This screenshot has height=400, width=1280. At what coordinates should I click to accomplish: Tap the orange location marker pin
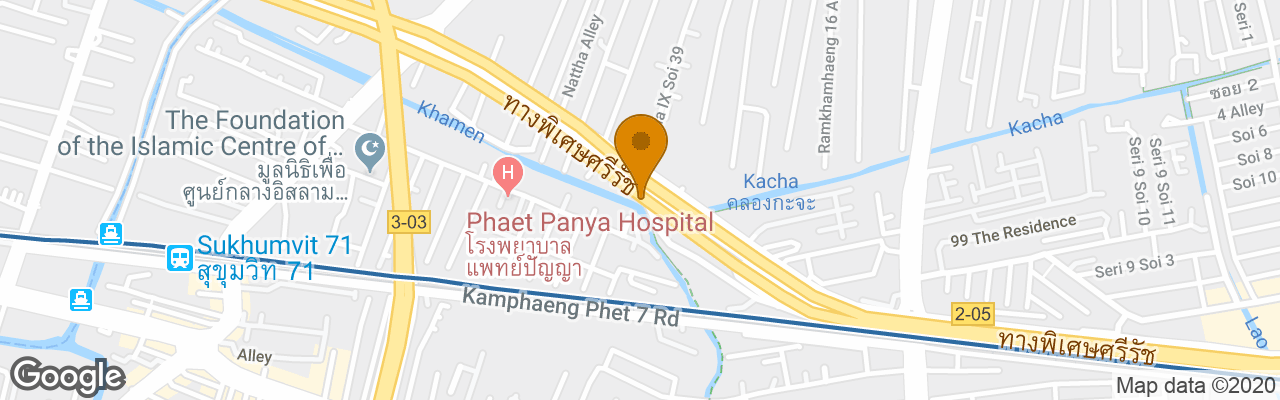[x=640, y=148]
